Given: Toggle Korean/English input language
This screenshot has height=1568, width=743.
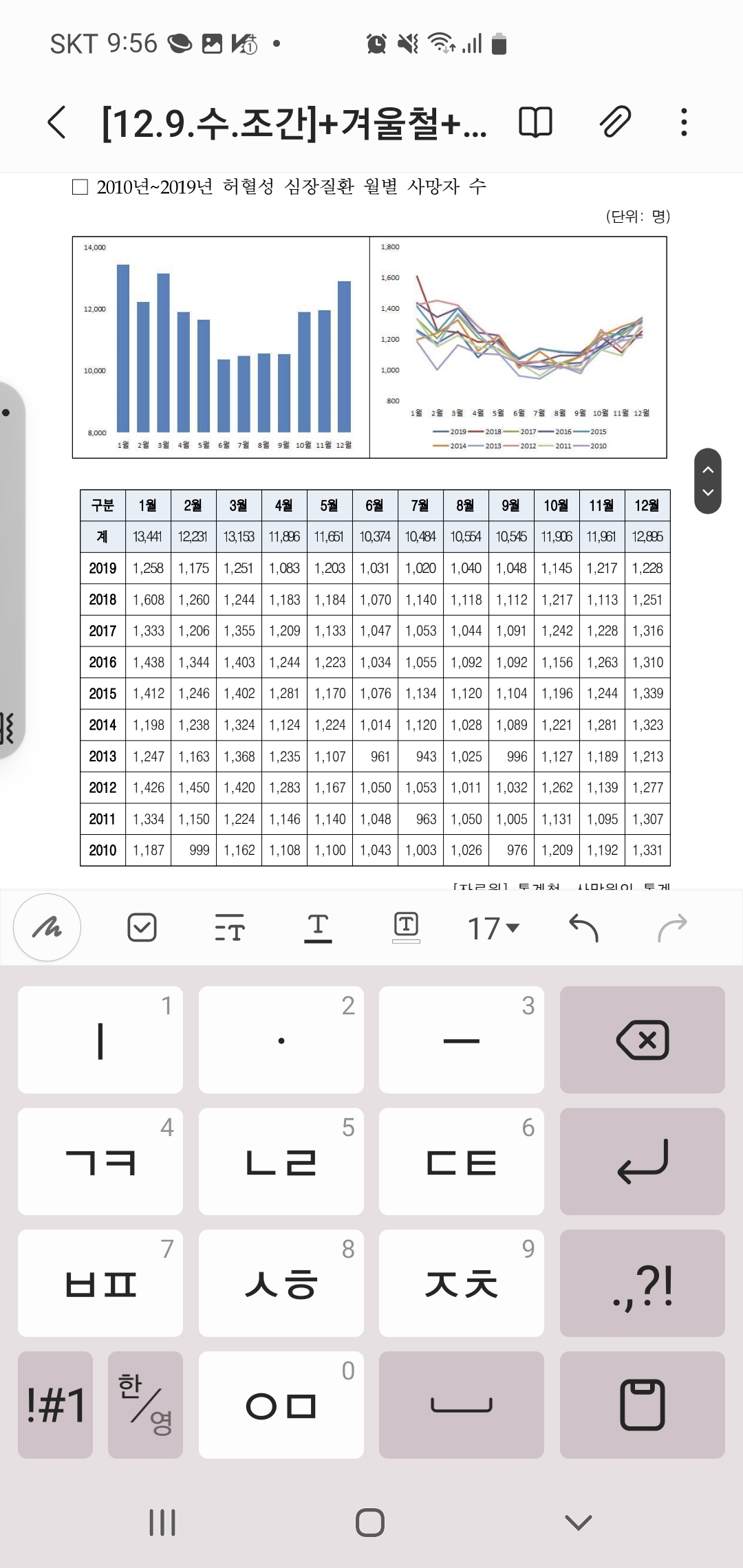Looking at the screenshot, I should coord(145,1405).
